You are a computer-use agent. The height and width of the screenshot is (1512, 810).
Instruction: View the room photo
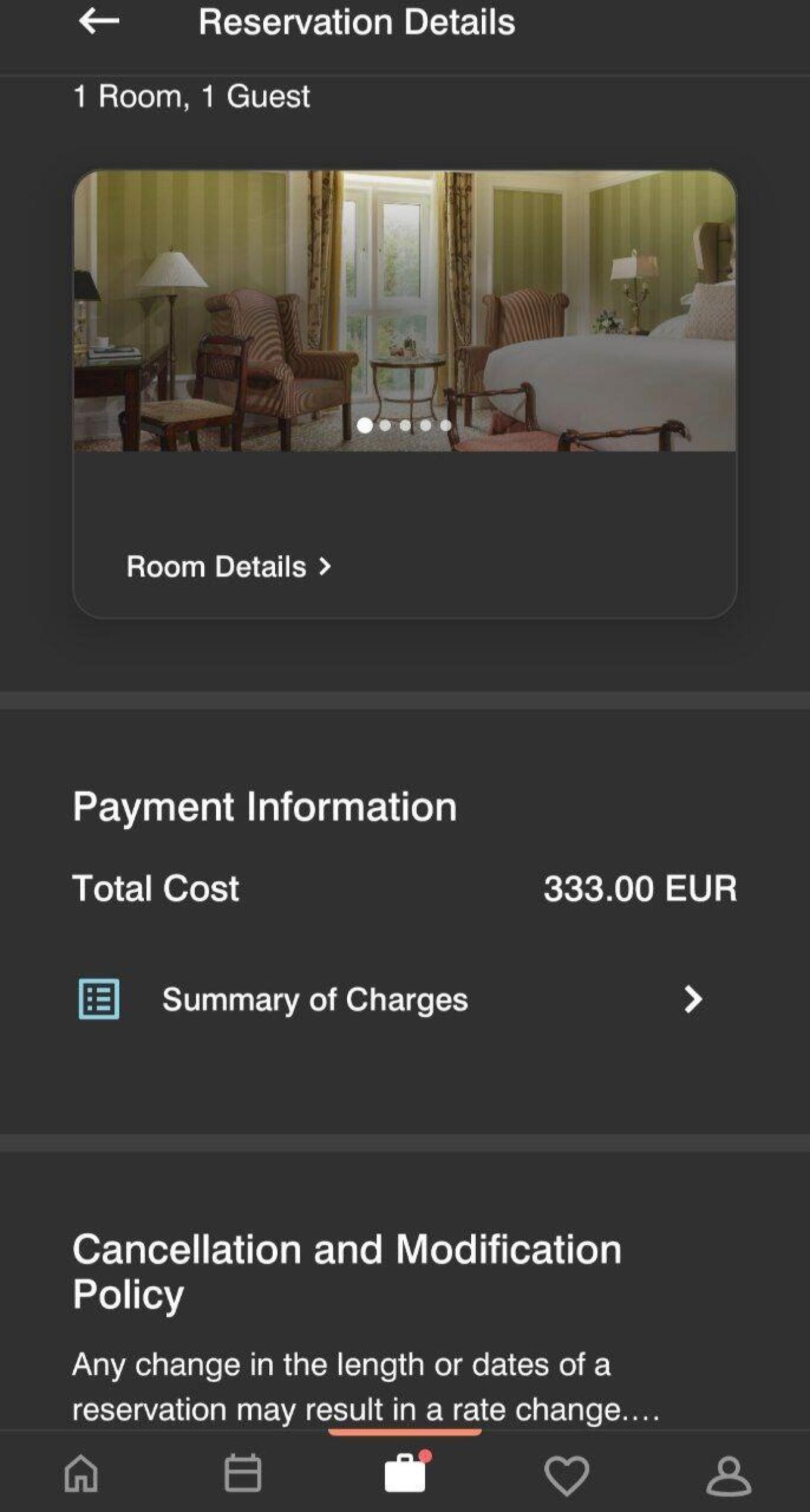pyautogui.click(x=405, y=298)
